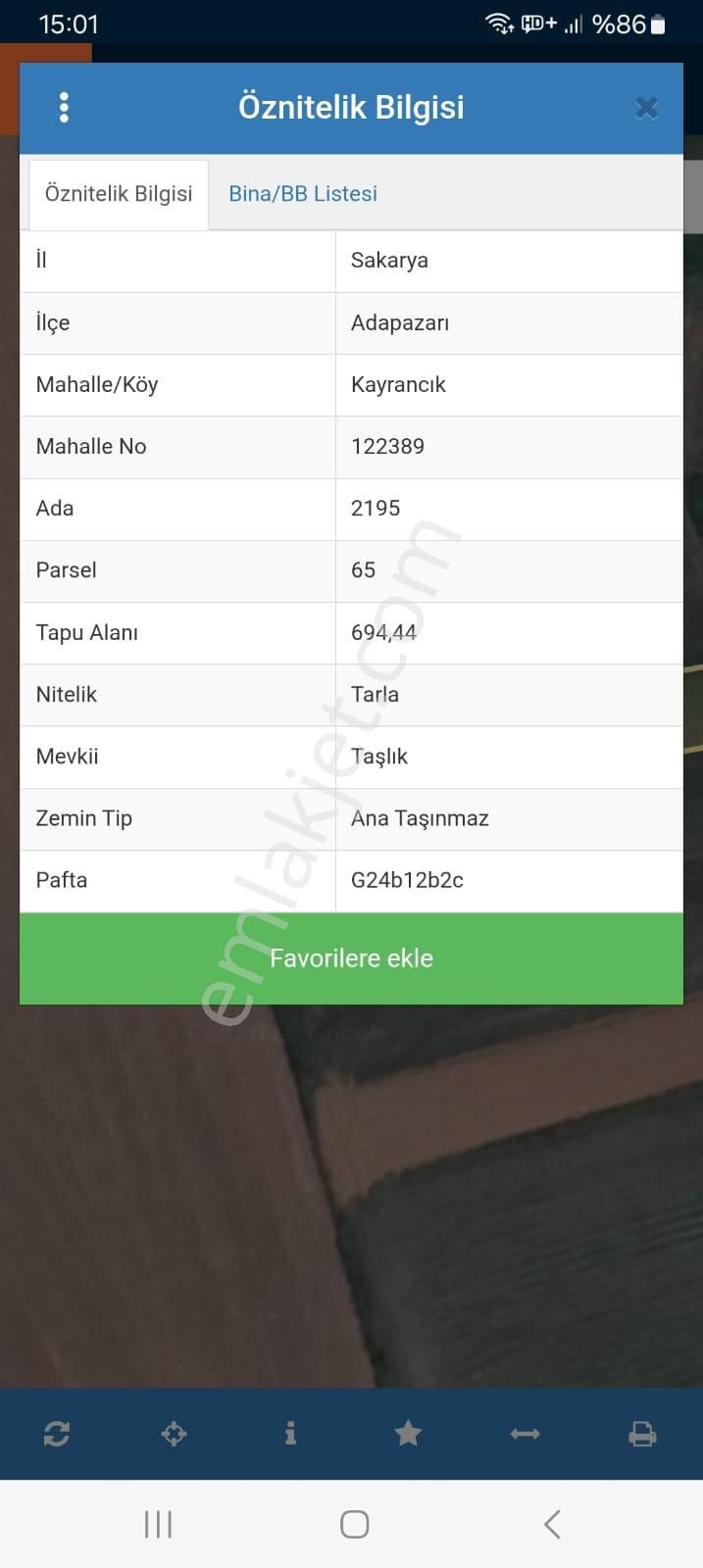The image size is (703, 1568).
Task: Open favorites star in bottom toolbar
Action: pyautogui.click(x=408, y=1434)
